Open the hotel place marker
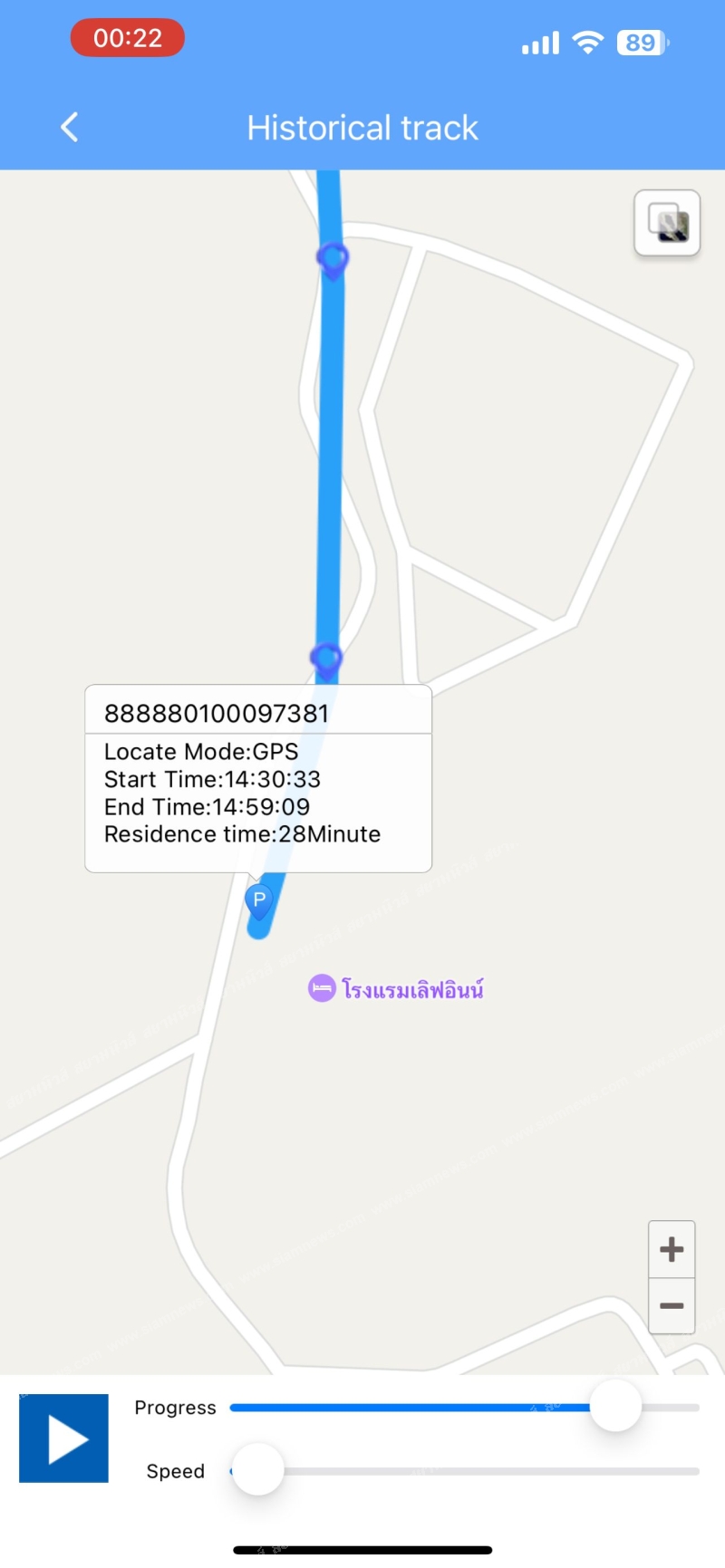The image size is (725, 1568). [322, 988]
